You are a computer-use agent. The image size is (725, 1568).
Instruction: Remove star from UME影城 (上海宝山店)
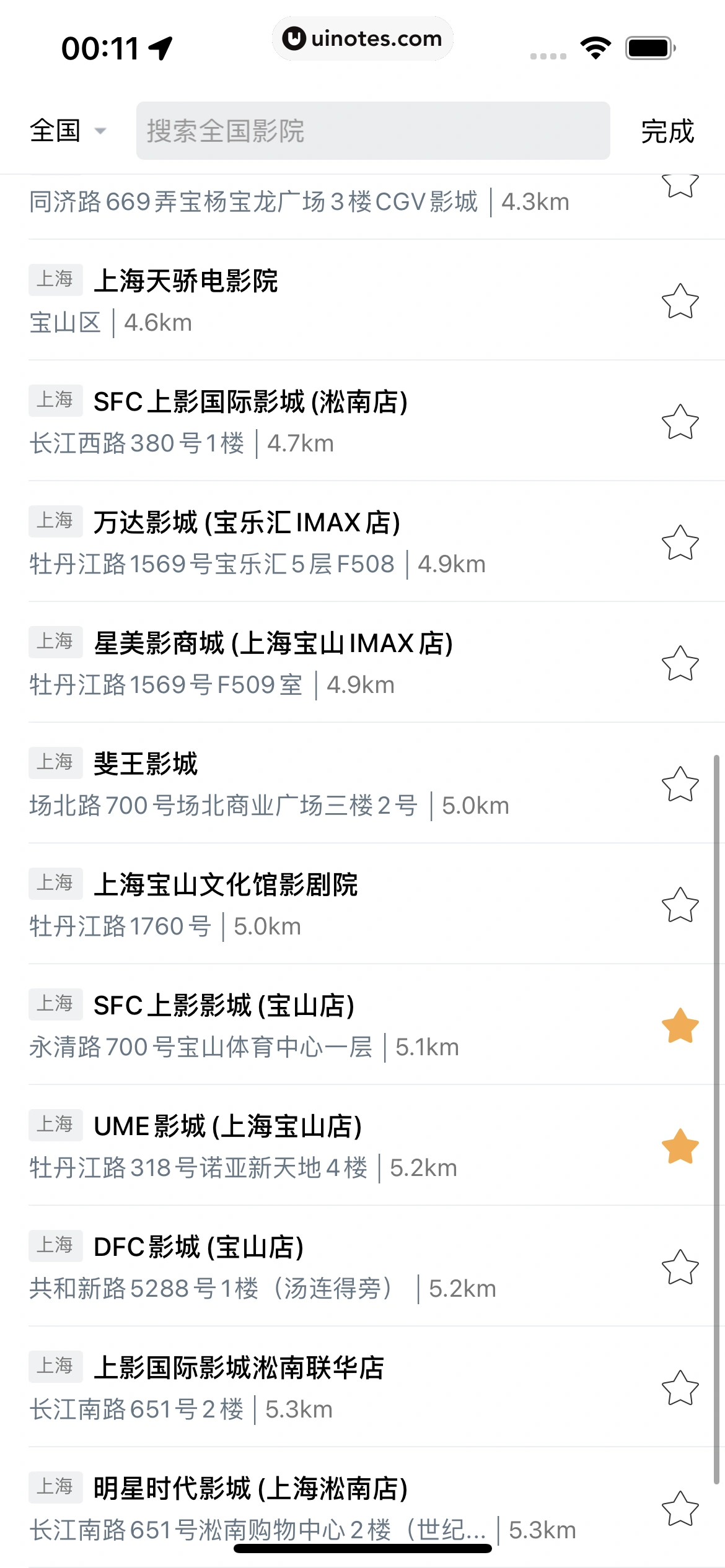[x=680, y=1147]
